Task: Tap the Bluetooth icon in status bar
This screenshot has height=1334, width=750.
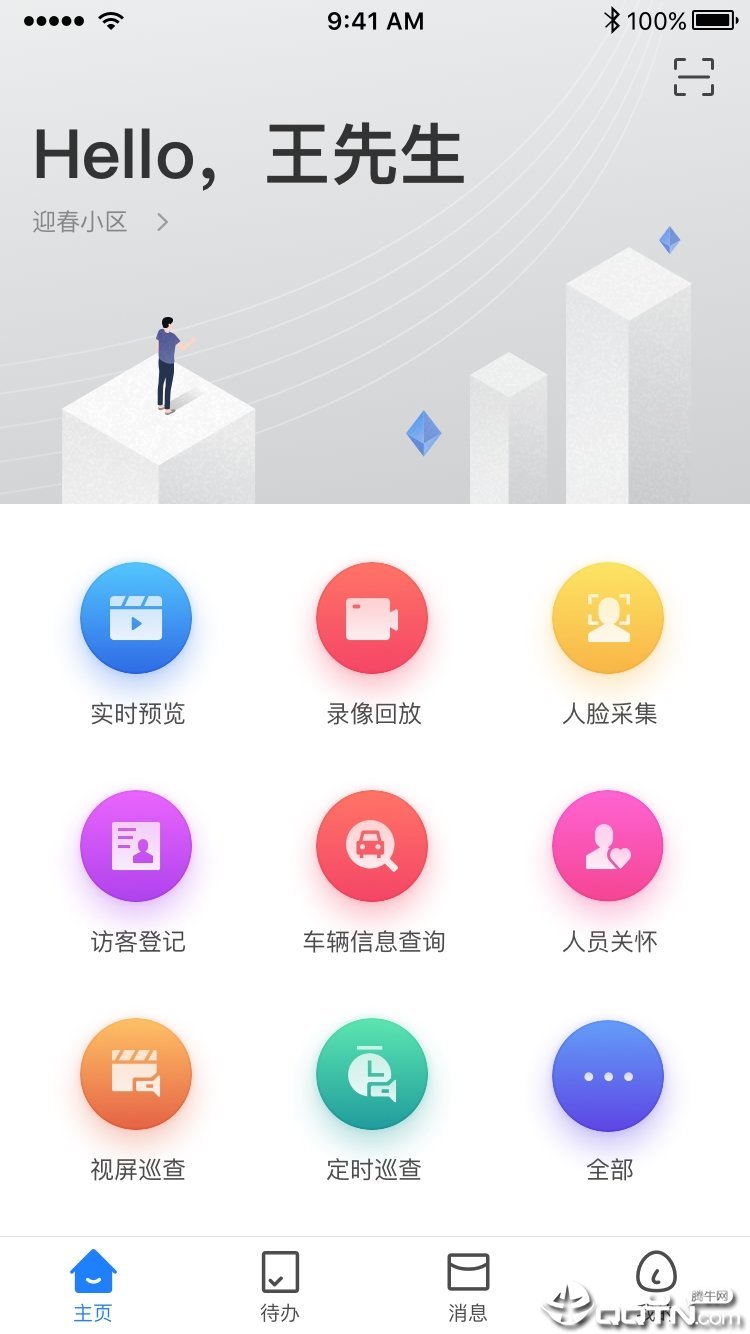Action: pos(613,20)
